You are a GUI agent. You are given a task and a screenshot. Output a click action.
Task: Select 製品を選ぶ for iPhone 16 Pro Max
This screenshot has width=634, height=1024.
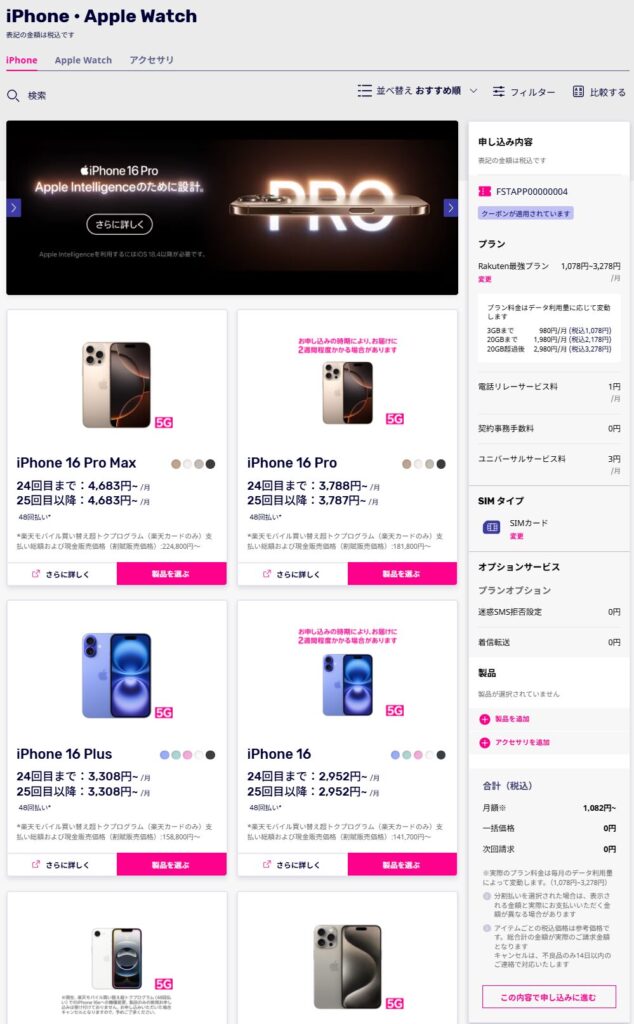(171, 574)
